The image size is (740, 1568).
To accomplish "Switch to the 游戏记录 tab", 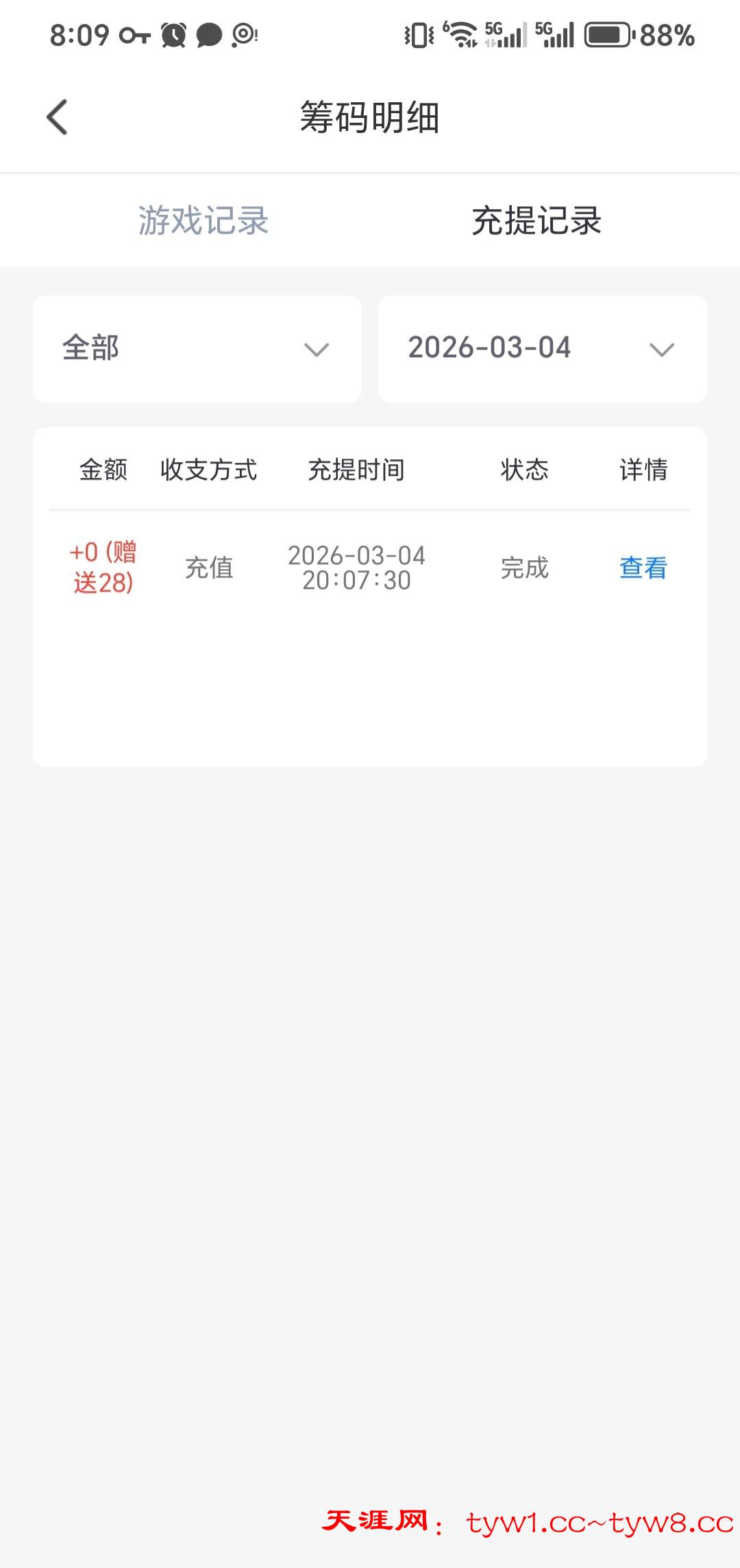I will click(x=203, y=221).
